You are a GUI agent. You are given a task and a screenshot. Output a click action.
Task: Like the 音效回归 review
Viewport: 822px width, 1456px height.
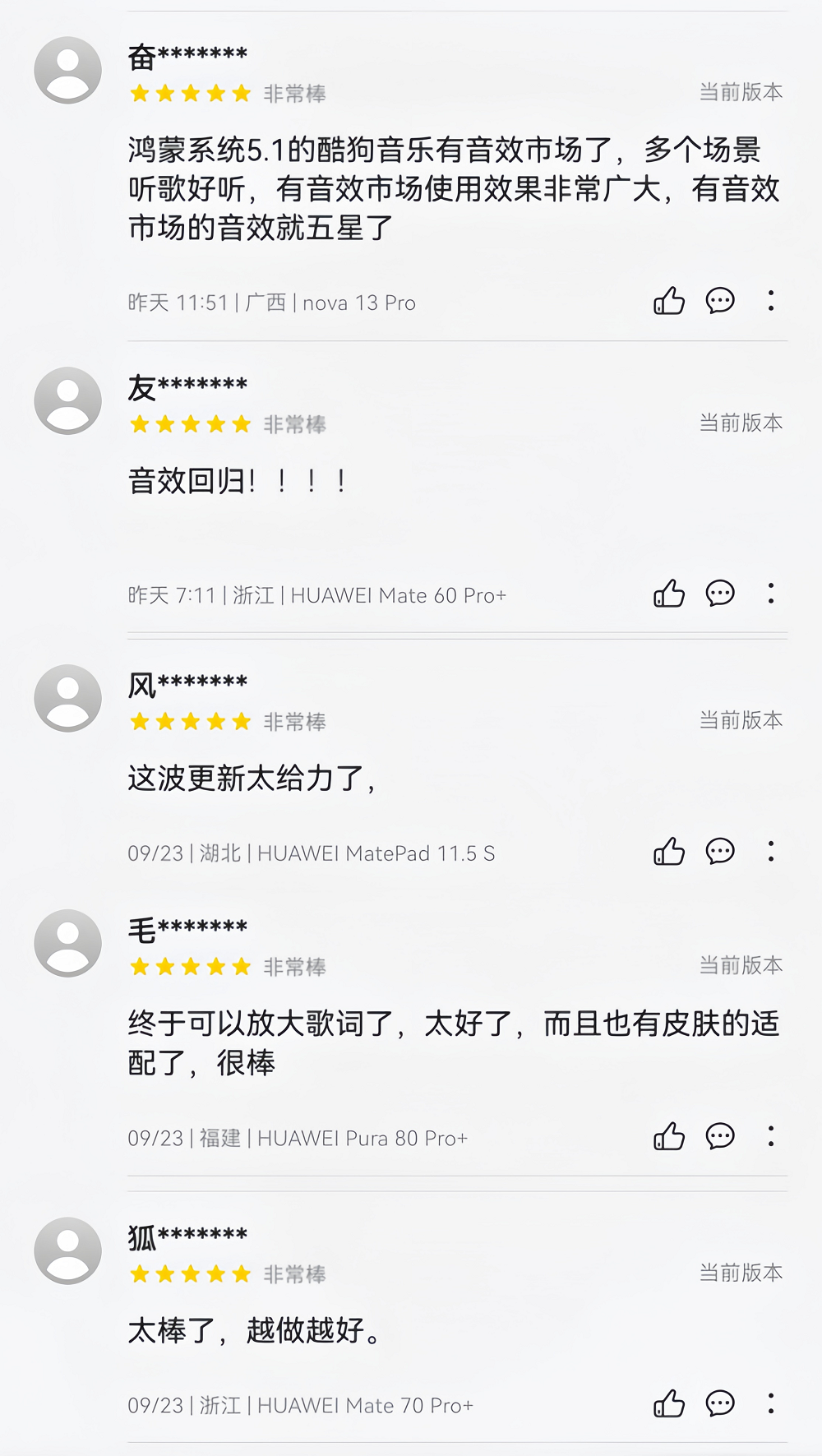pyautogui.click(x=669, y=594)
